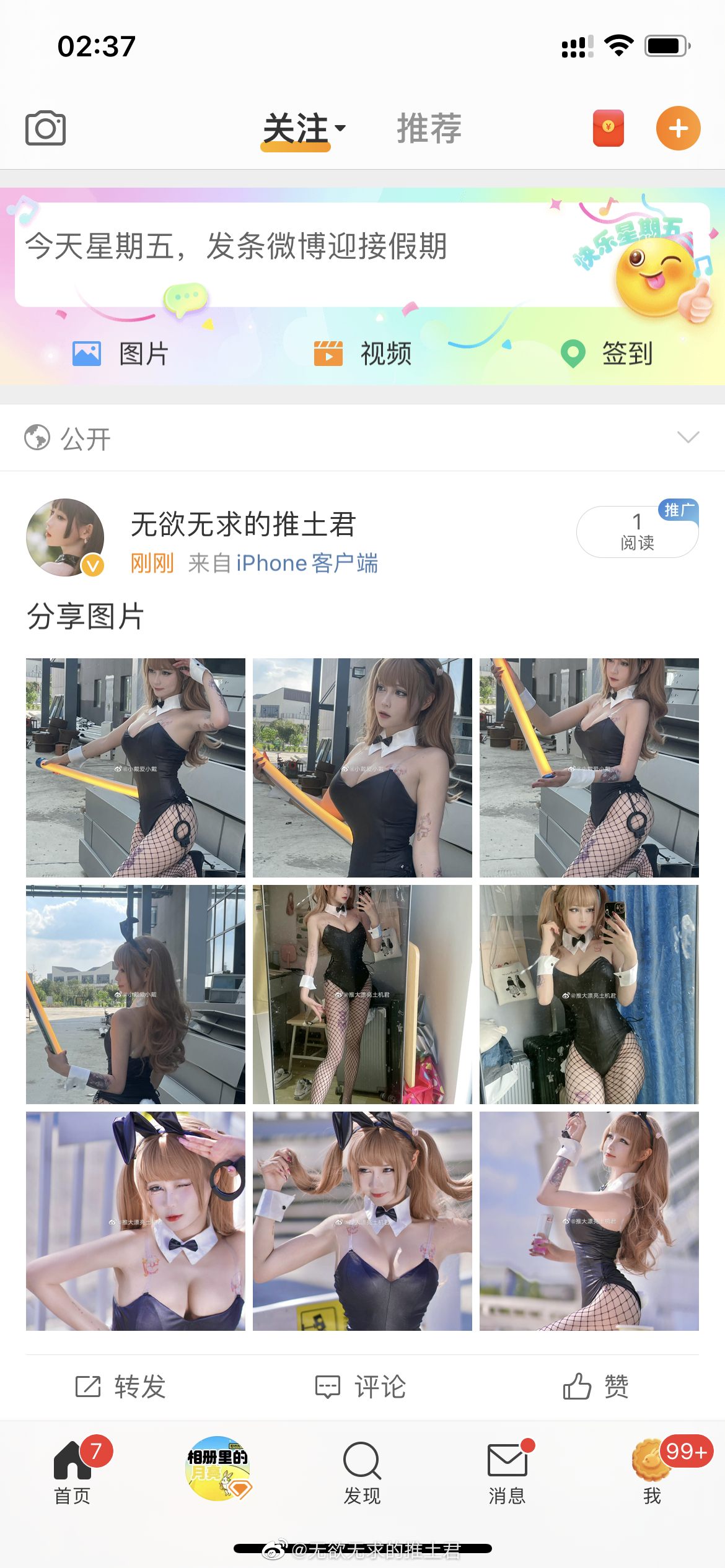Repost via the 转发 button

[x=121, y=1387]
